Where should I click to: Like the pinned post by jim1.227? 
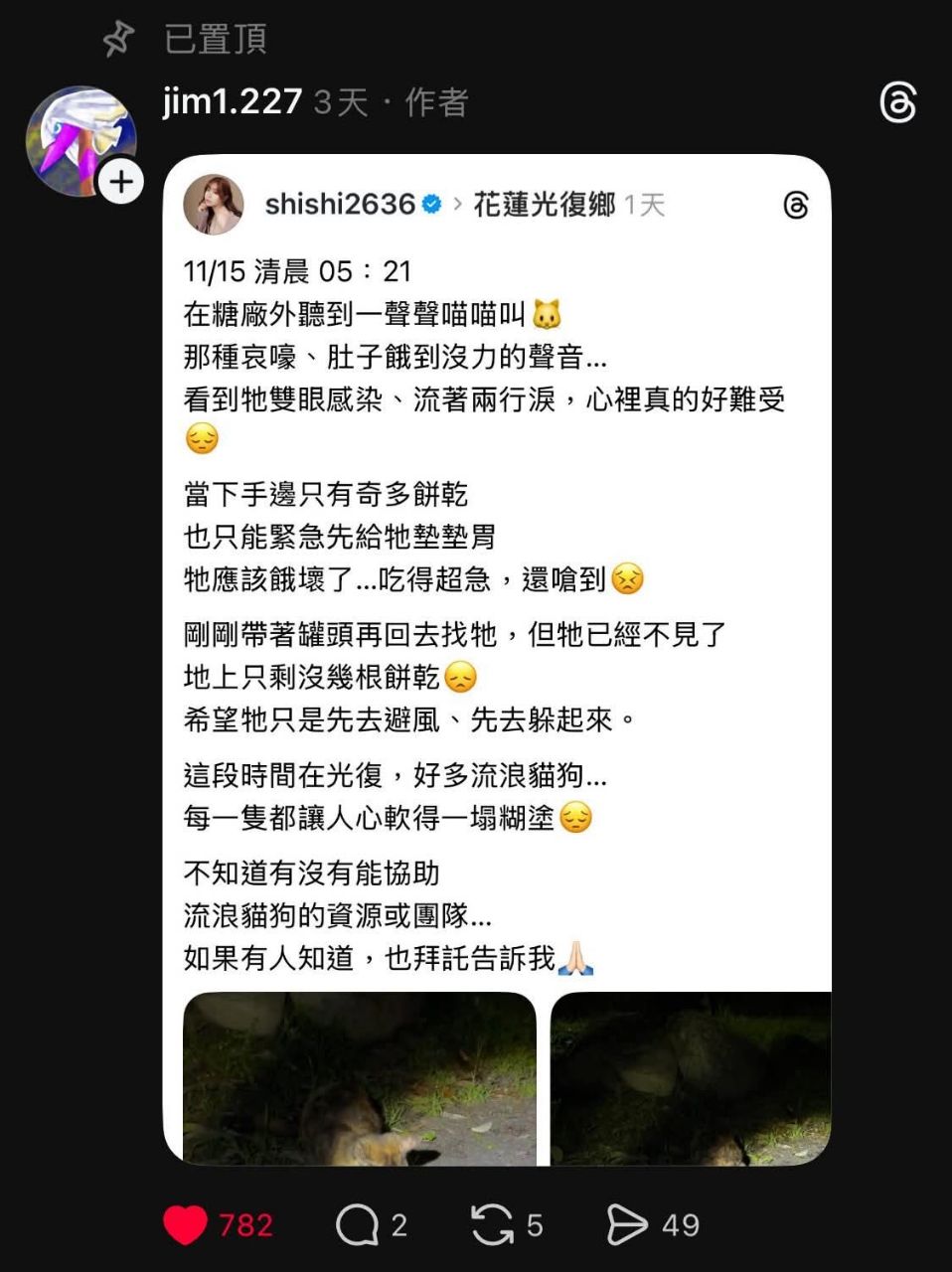click(x=185, y=1224)
